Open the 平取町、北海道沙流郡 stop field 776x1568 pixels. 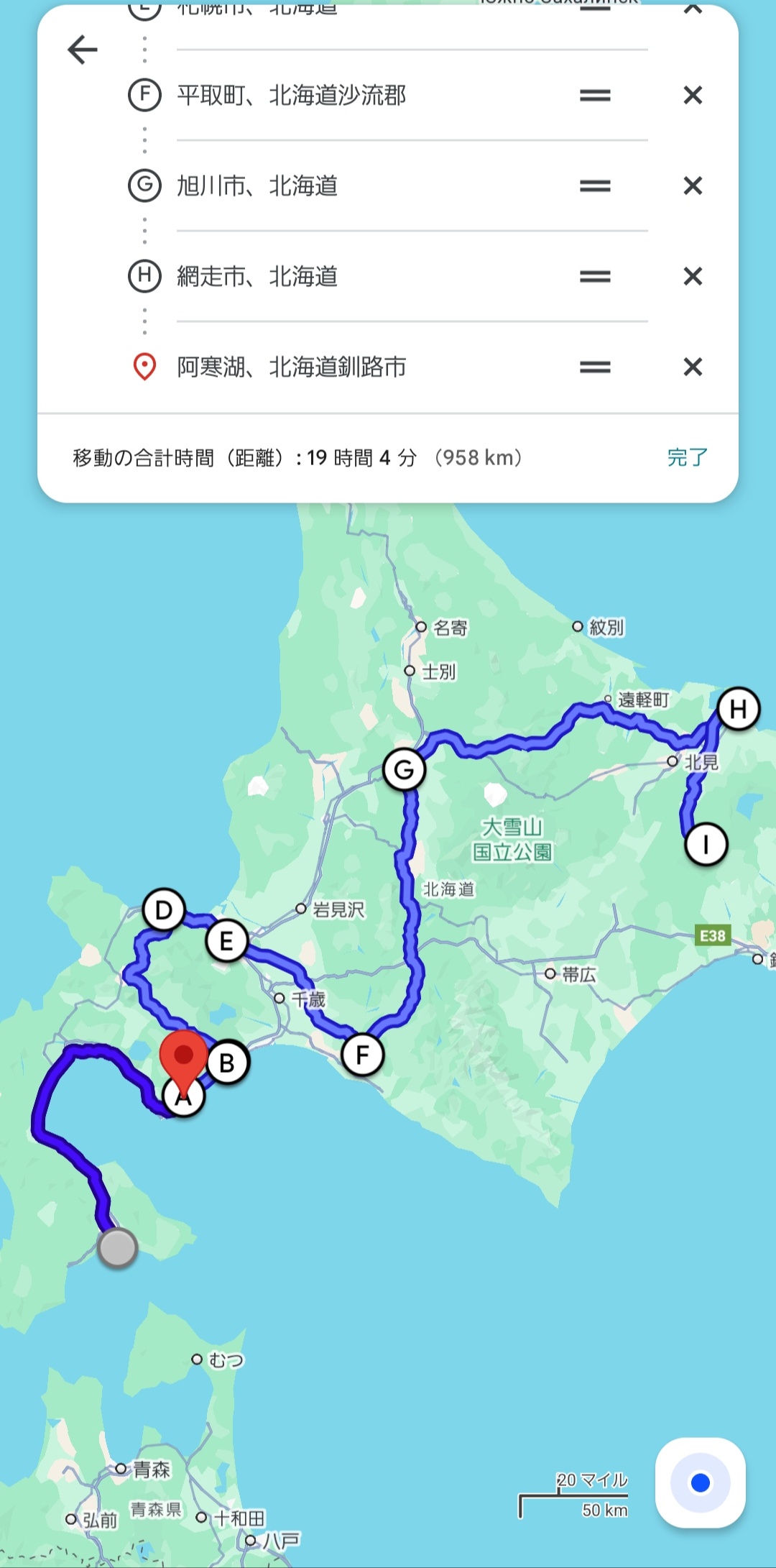coord(359,96)
